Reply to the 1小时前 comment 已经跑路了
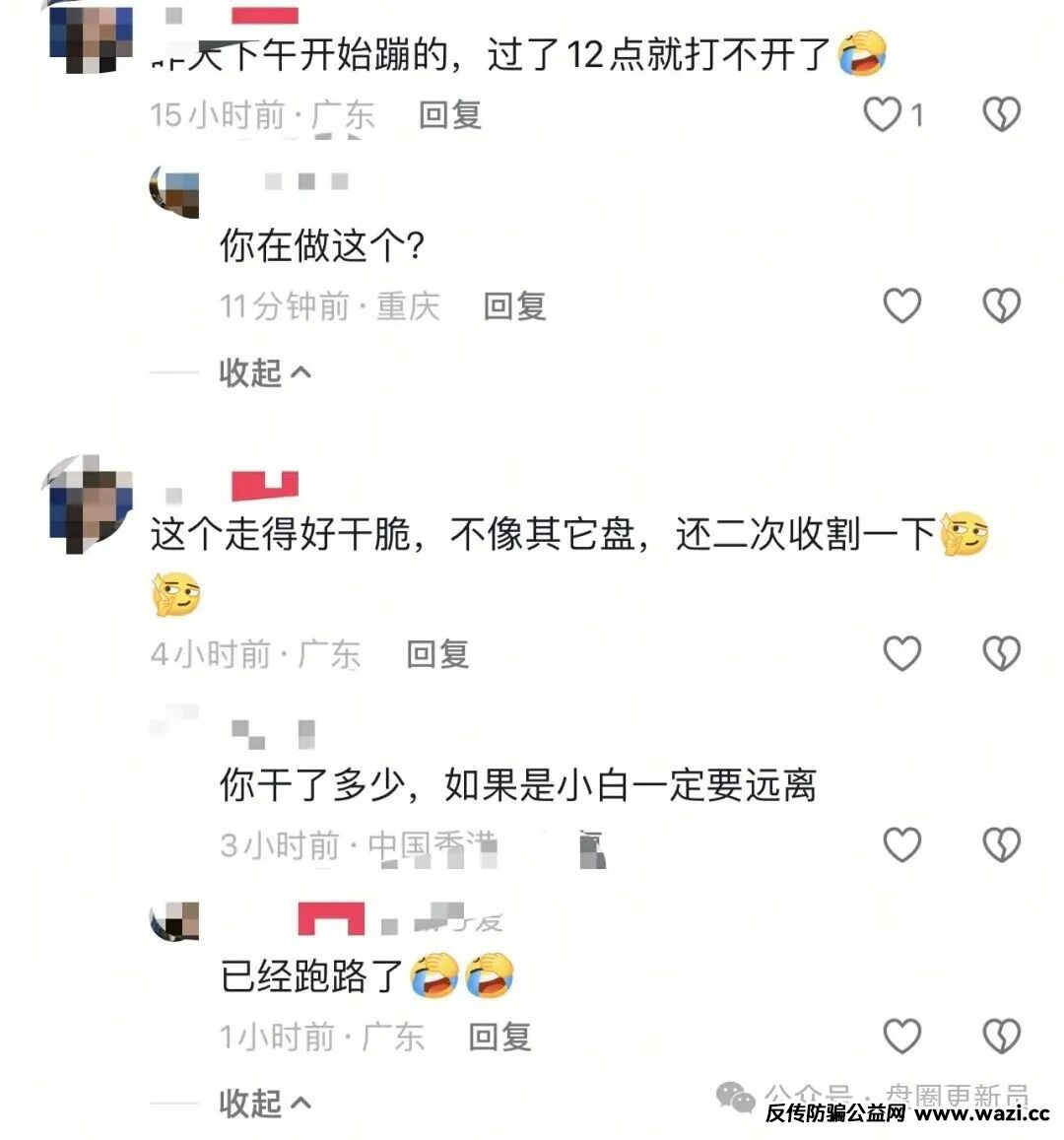The image size is (1064, 1140). click(499, 1036)
